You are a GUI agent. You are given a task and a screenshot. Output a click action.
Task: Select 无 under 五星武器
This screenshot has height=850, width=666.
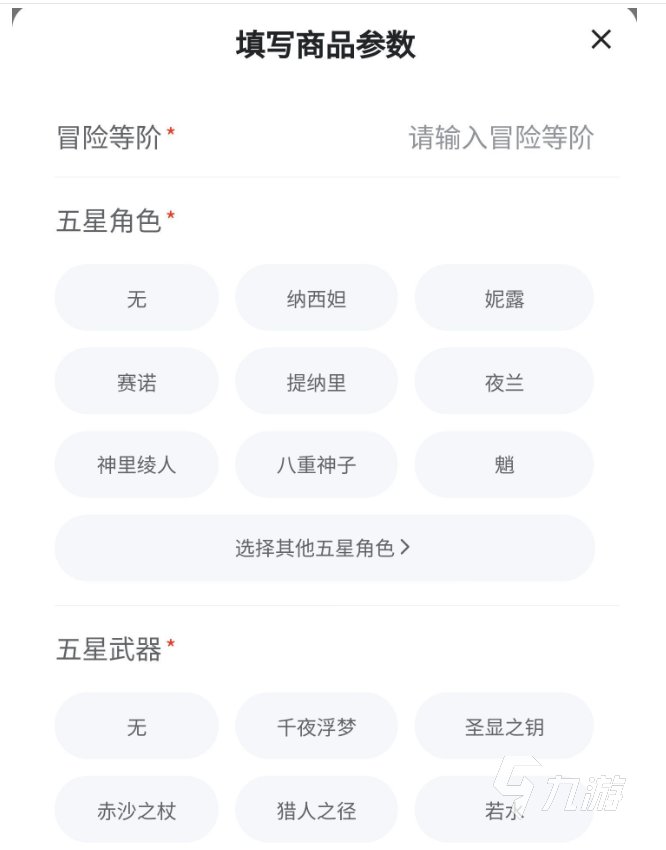click(137, 727)
